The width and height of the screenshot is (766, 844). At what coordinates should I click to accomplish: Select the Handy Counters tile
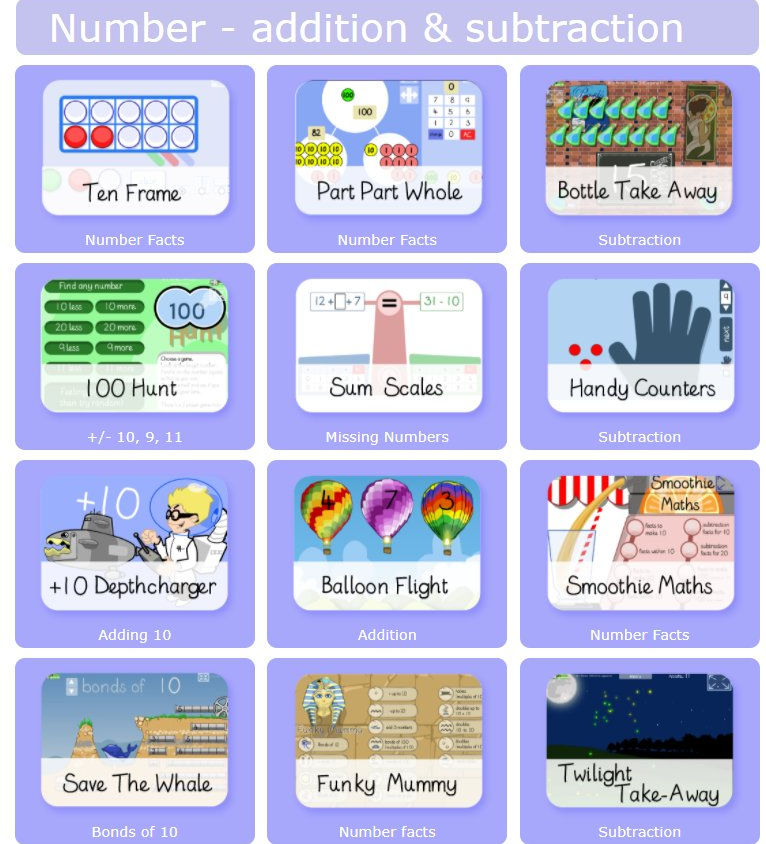pos(639,346)
